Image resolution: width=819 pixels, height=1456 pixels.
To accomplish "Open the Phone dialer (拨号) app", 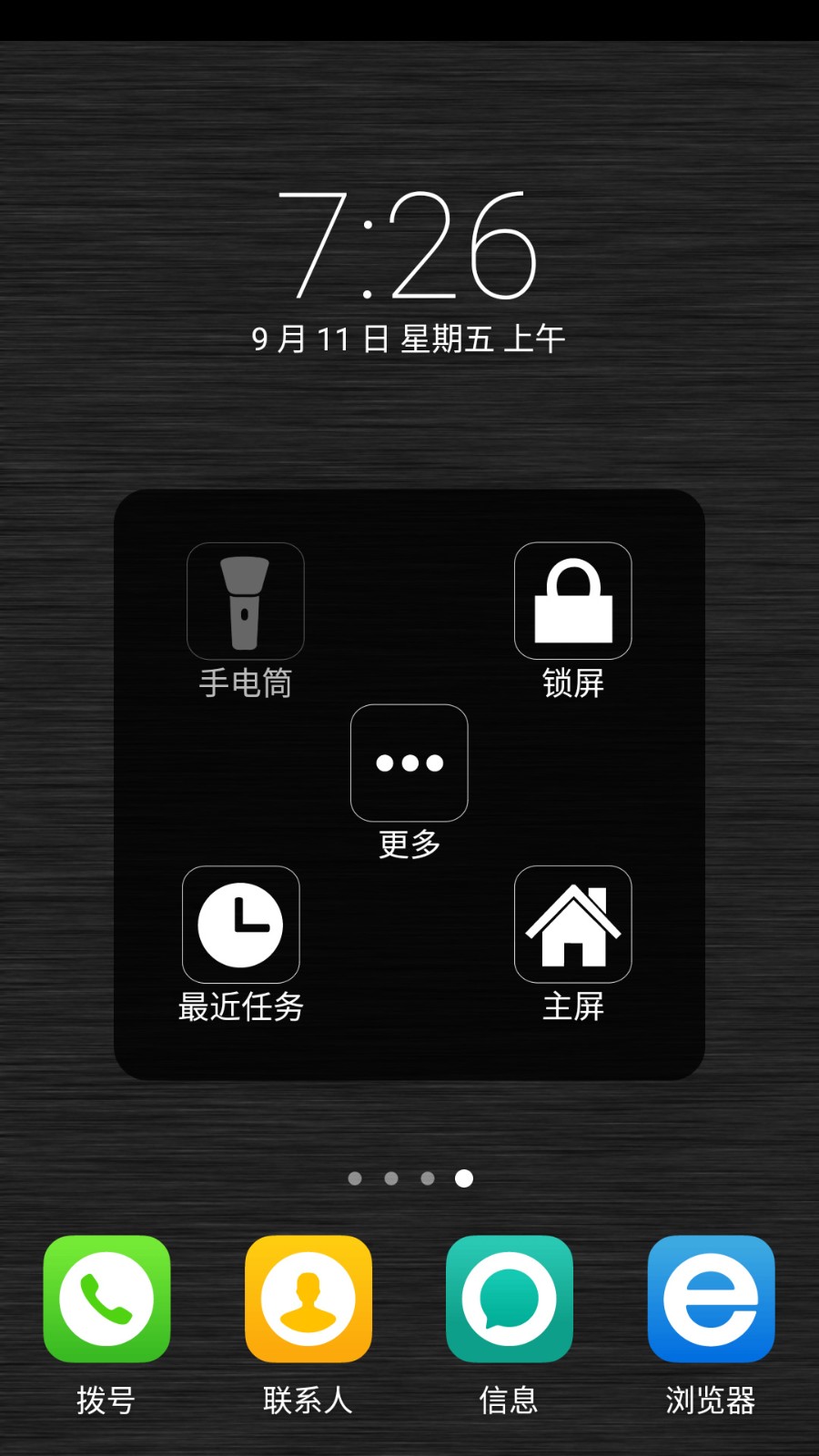I will coord(106,1299).
